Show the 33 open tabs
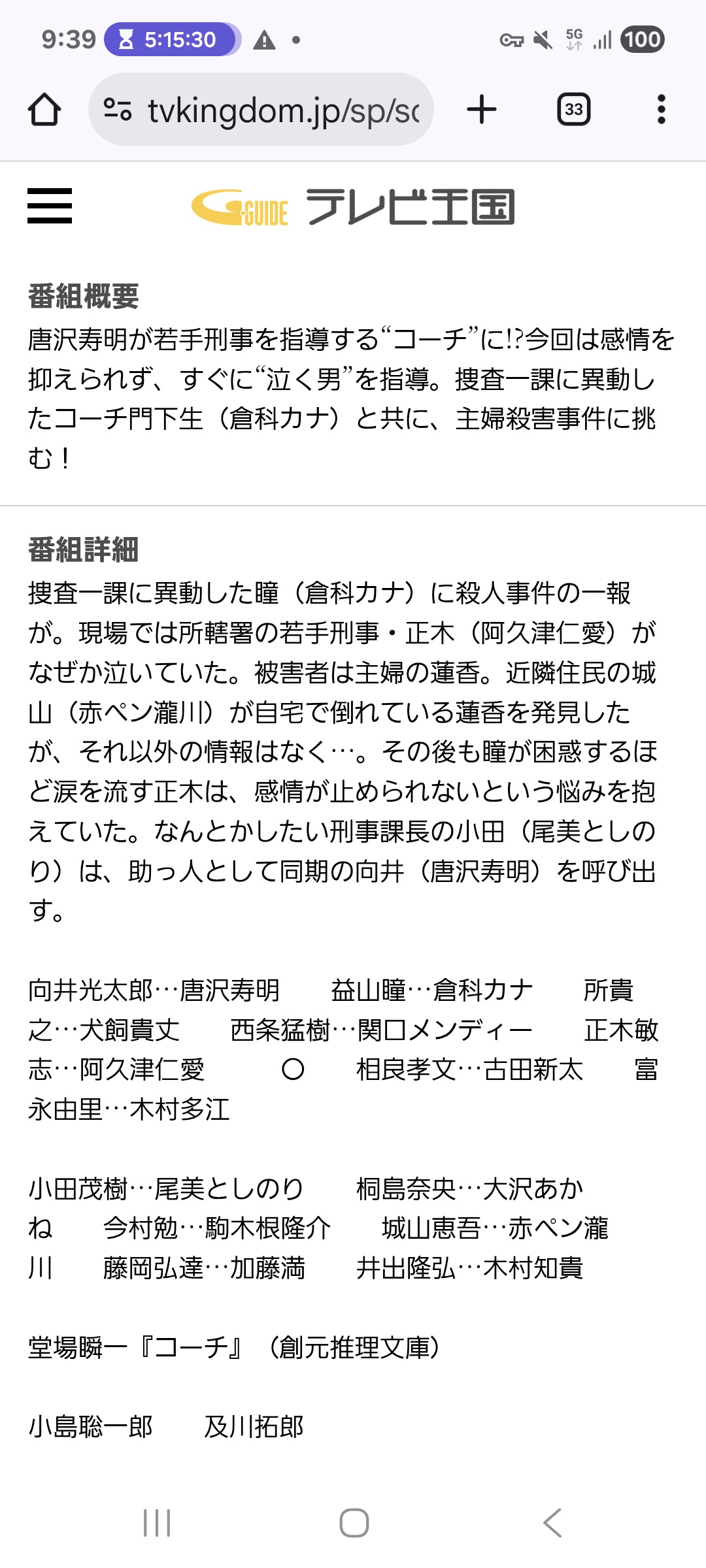The width and height of the screenshot is (706, 1568). [573, 109]
